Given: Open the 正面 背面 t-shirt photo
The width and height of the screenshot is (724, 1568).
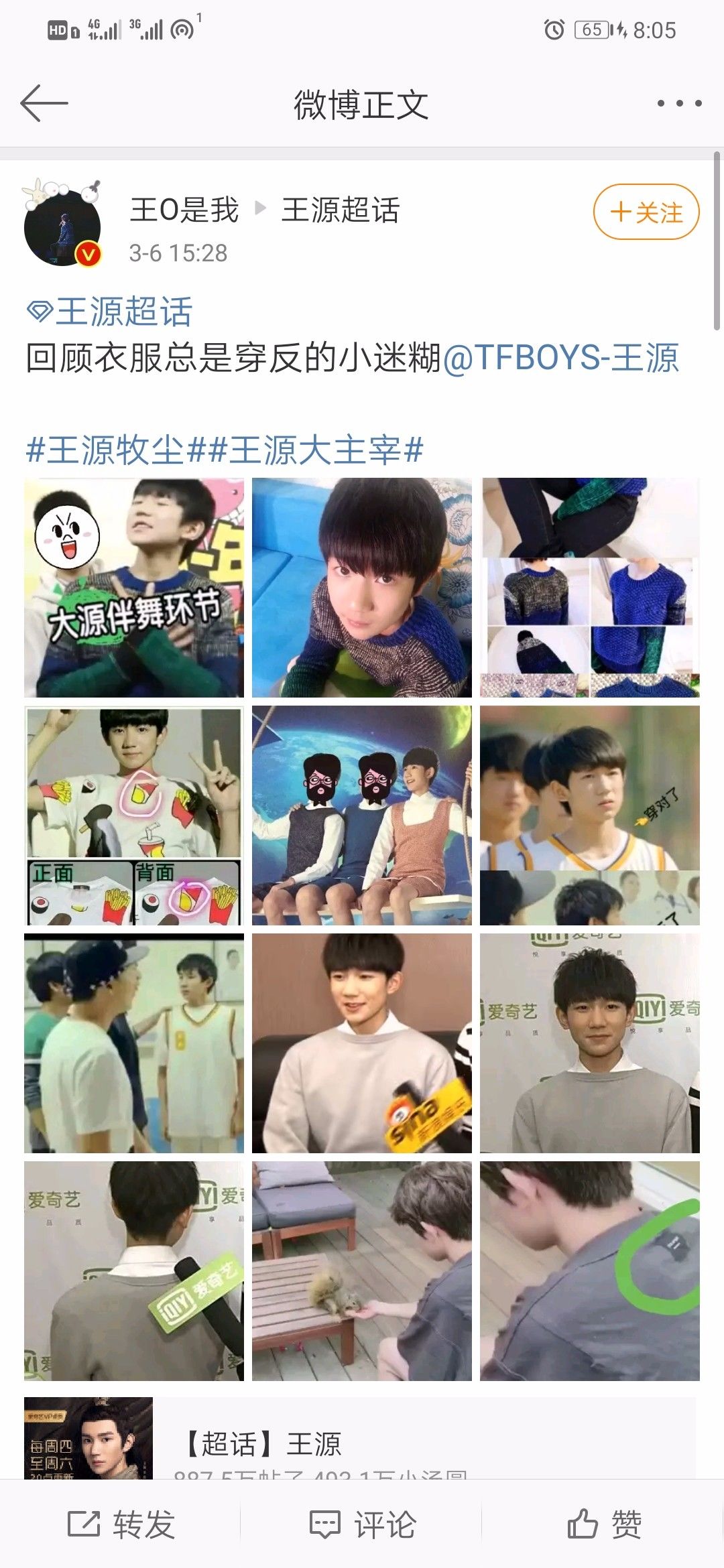Looking at the screenshot, I should (x=134, y=815).
